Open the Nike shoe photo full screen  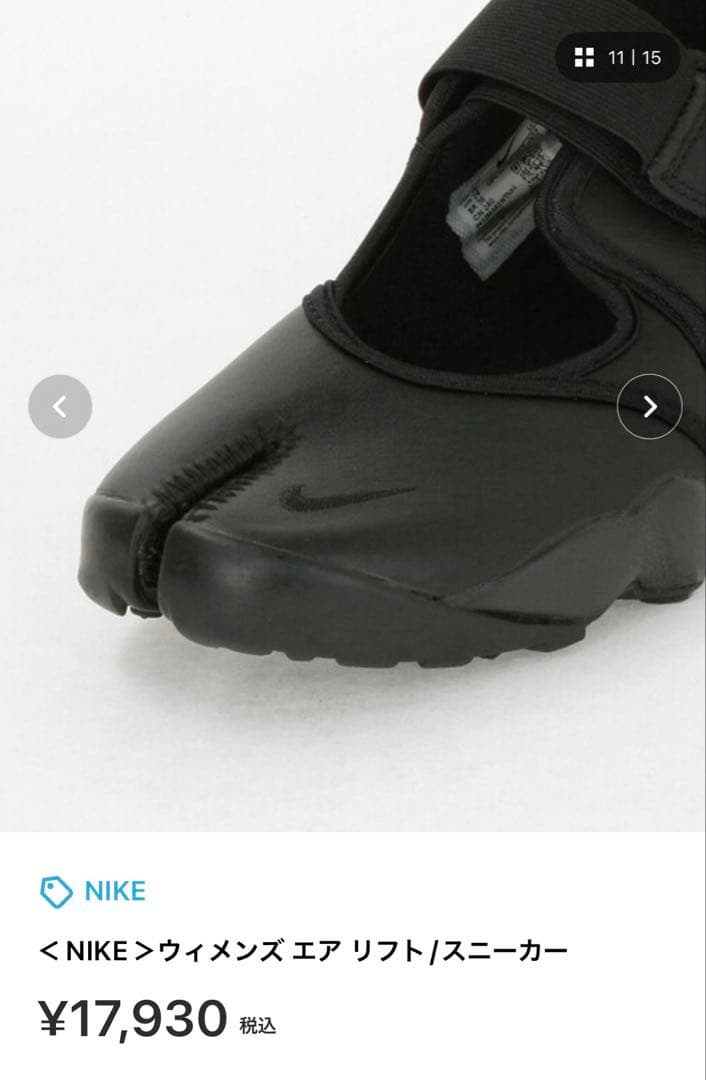pyautogui.click(x=353, y=416)
